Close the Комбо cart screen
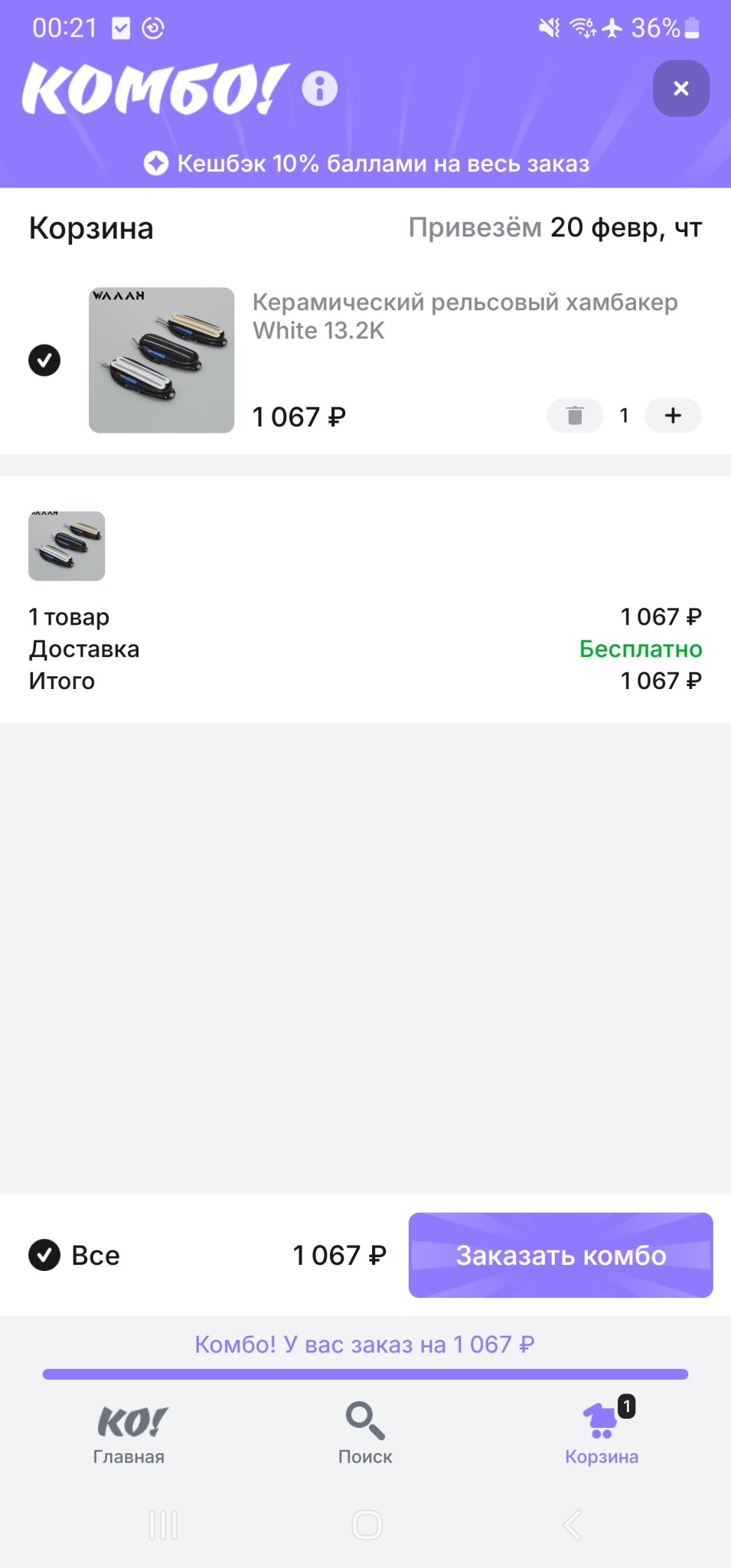The height and width of the screenshot is (1568, 731). tap(680, 89)
